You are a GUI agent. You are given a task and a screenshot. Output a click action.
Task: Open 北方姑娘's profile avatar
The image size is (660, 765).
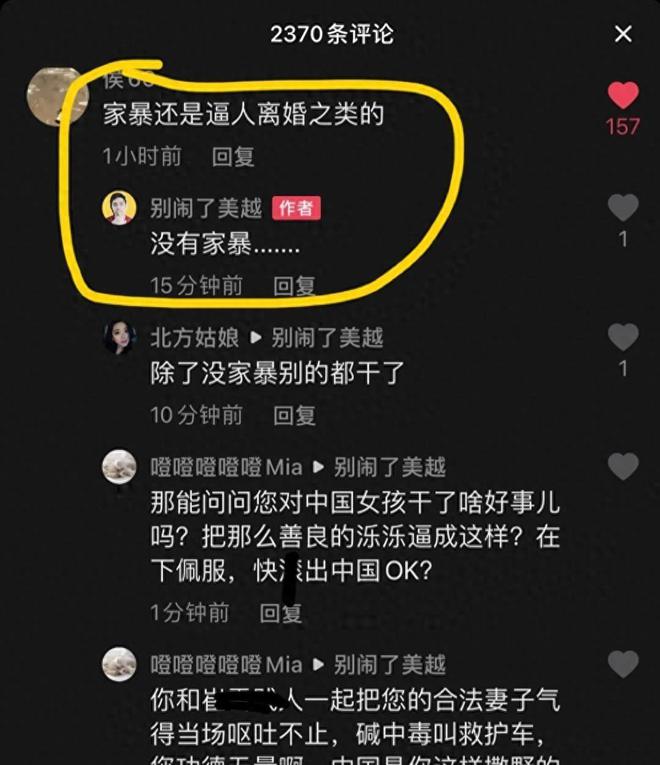(x=119, y=337)
